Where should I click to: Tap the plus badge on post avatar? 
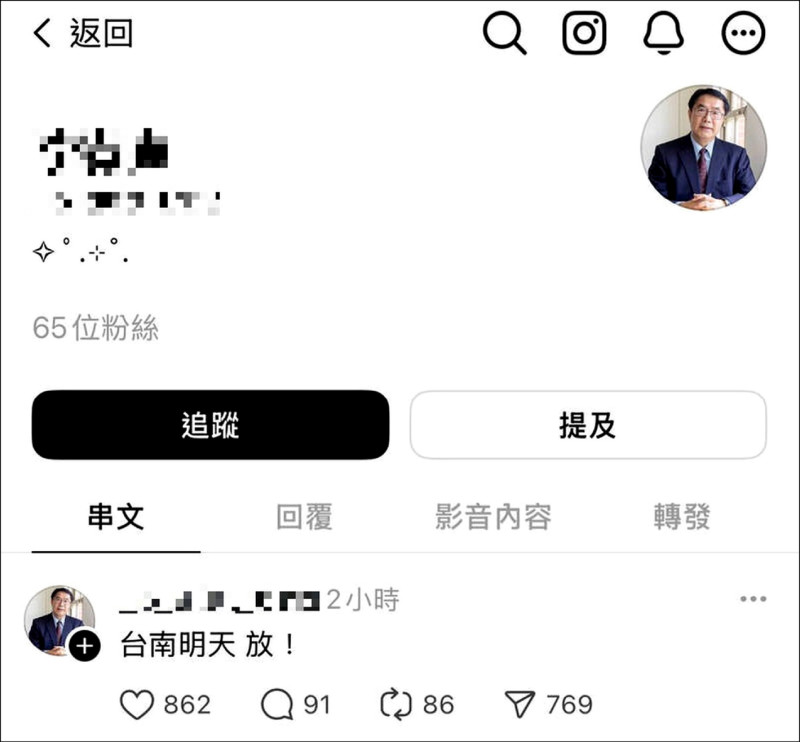click(85, 646)
